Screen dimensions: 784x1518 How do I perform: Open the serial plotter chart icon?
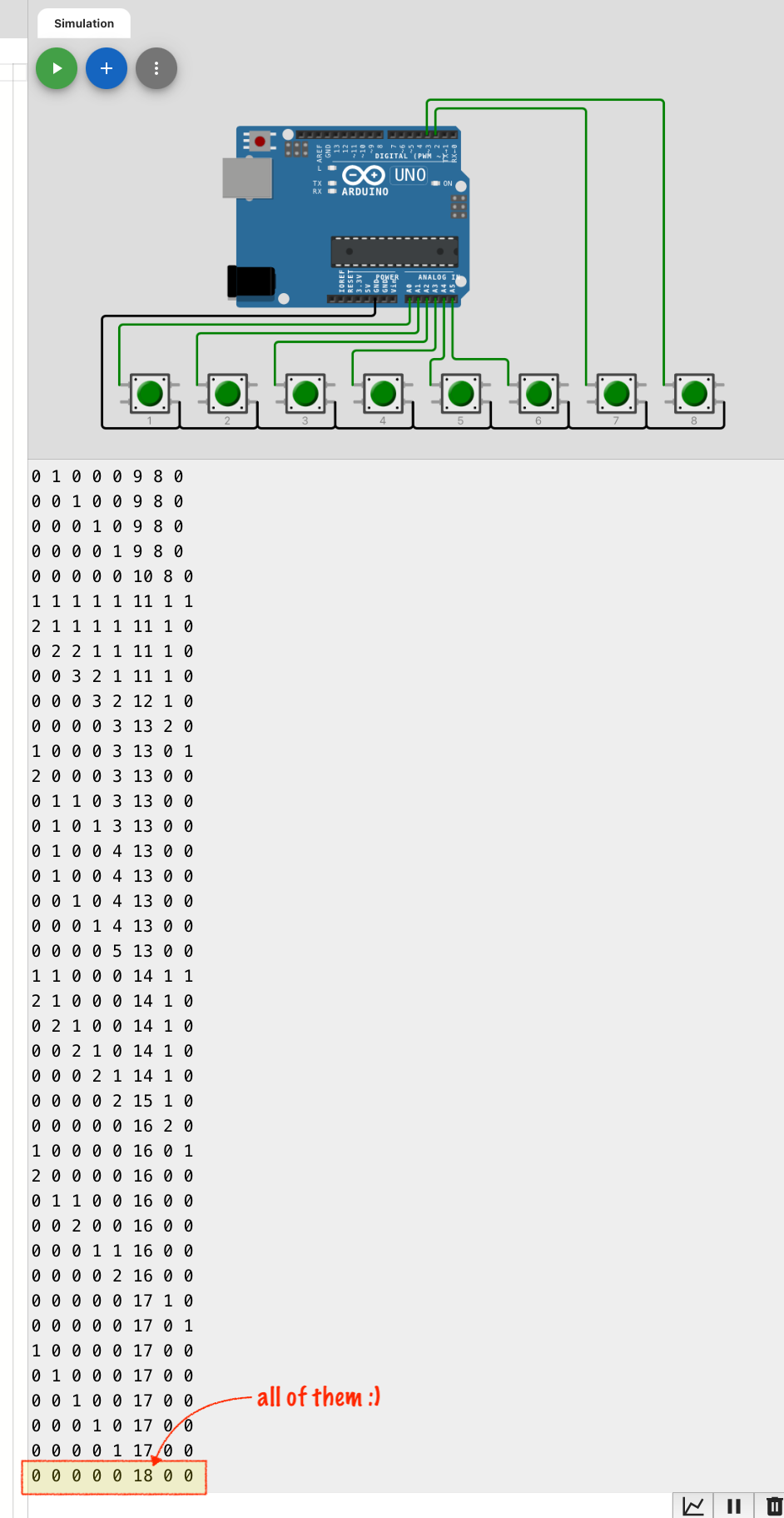(x=693, y=1506)
